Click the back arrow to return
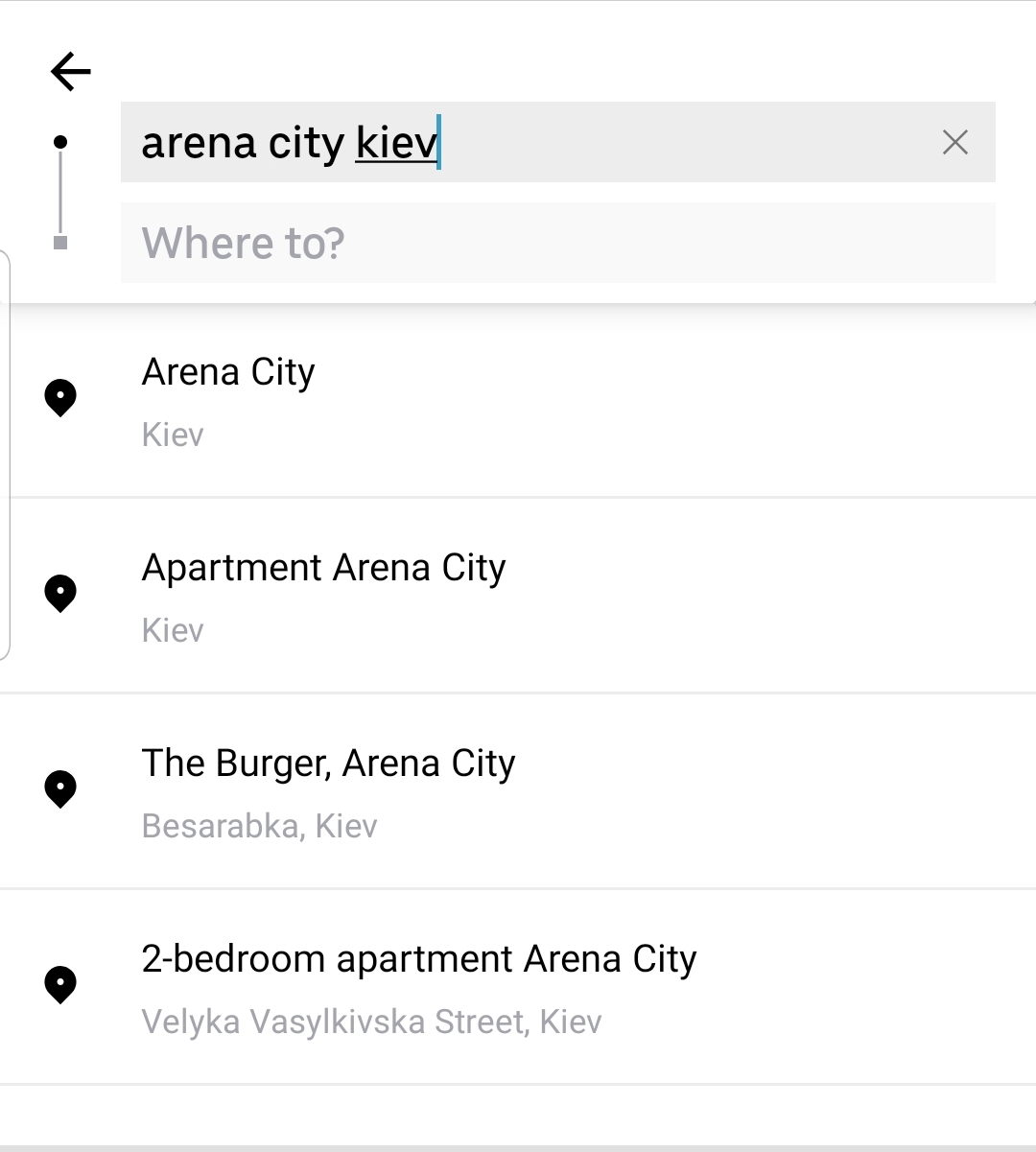Image resolution: width=1036 pixels, height=1152 pixels. coord(68,70)
